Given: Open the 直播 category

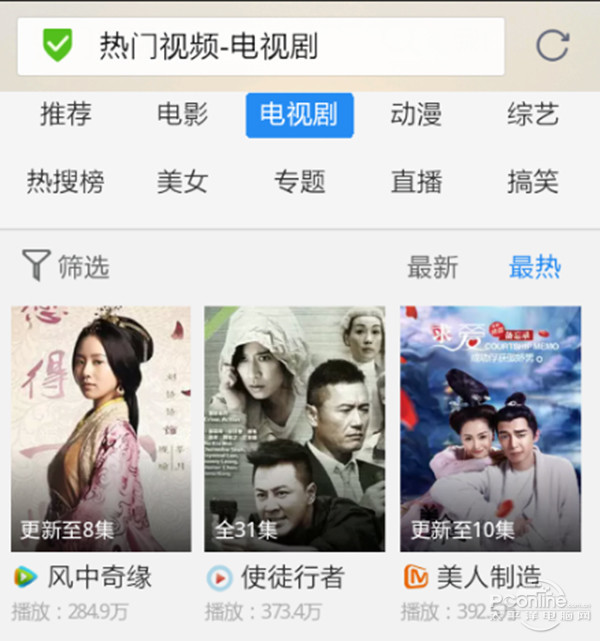Looking at the screenshot, I should 416,181.
